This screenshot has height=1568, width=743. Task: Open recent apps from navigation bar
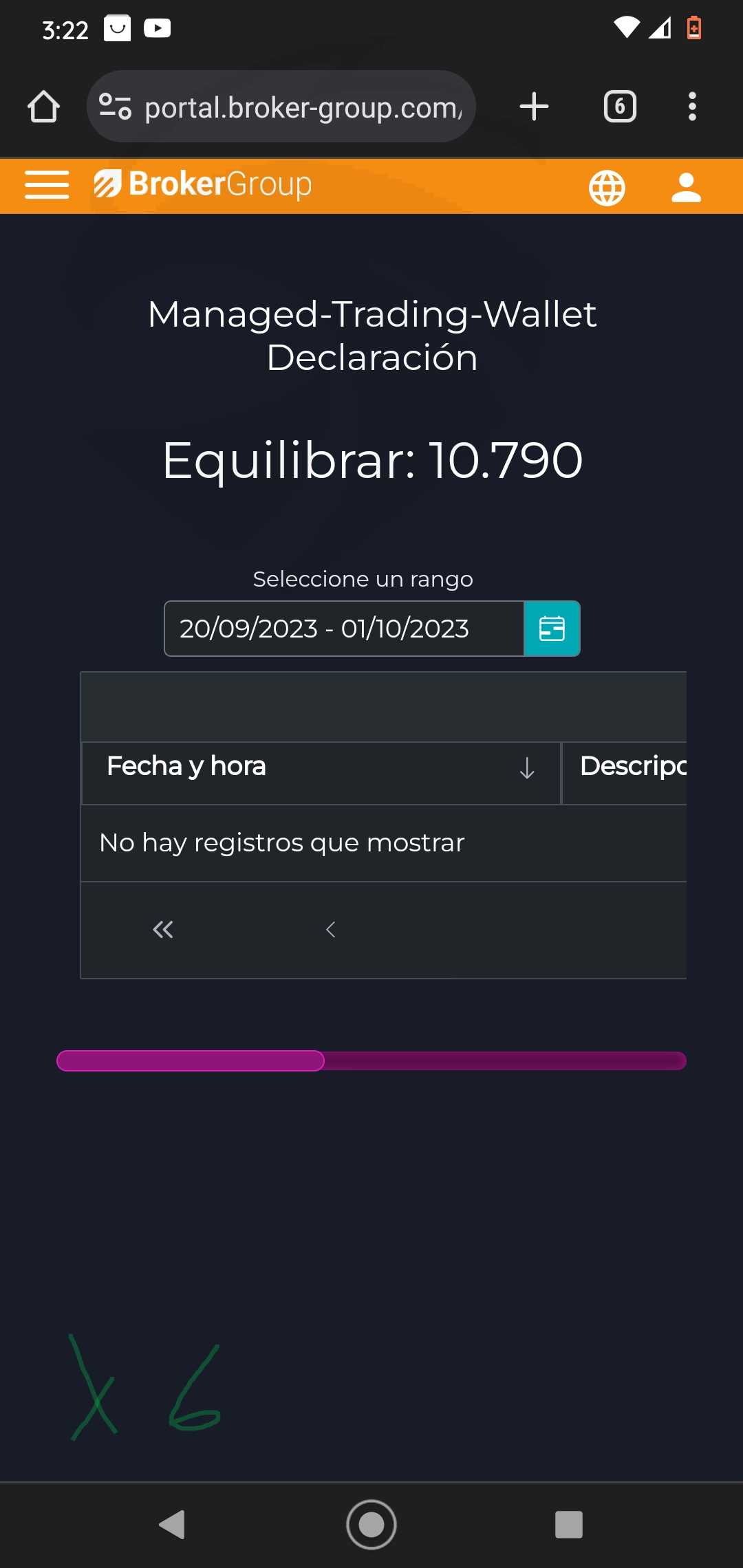tap(569, 1525)
